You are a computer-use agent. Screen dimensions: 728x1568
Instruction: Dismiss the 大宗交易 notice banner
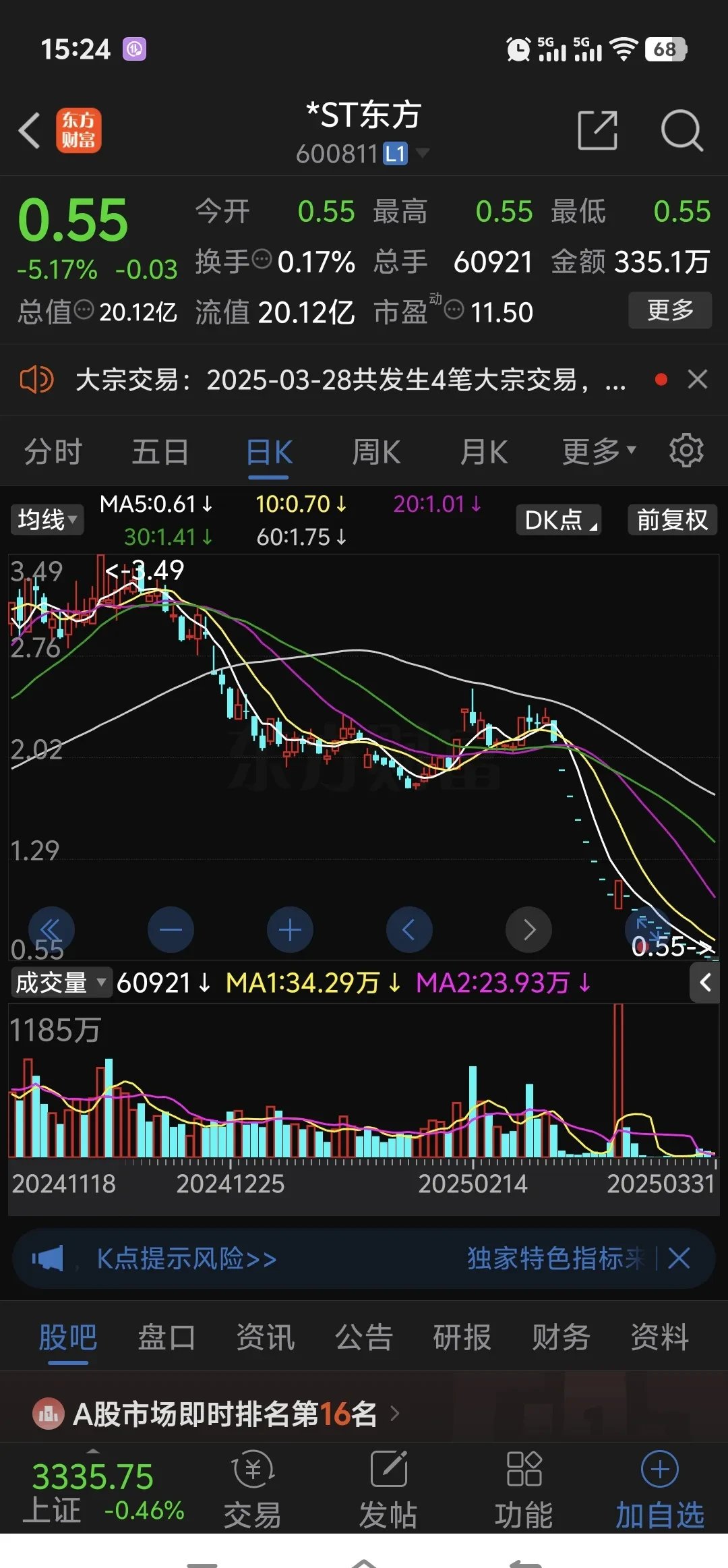pos(698,380)
